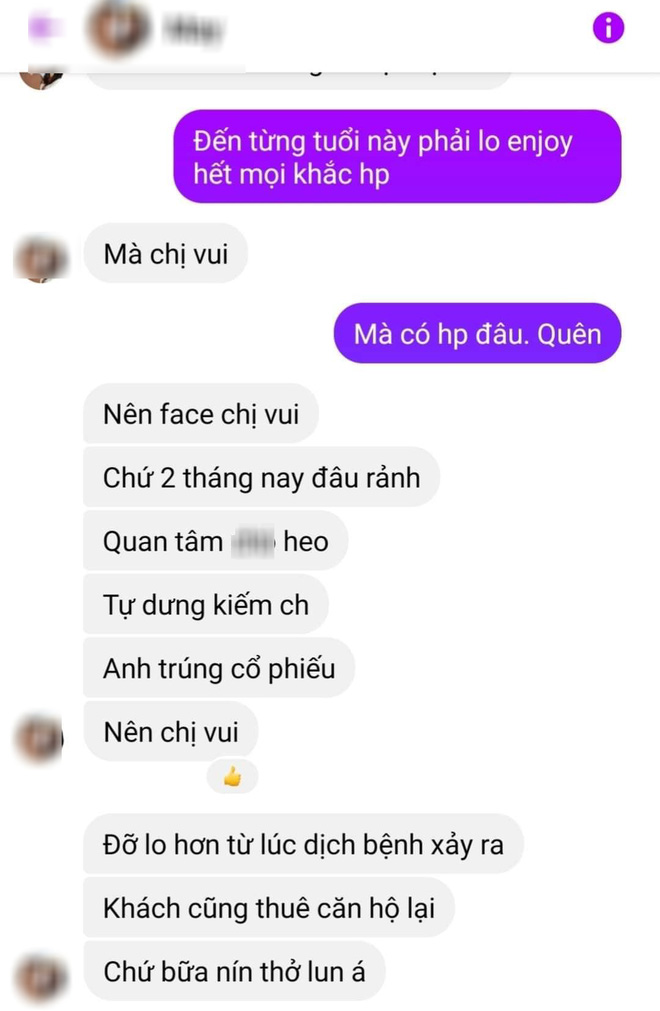Open the conversation info icon
660x1011 pixels.
click(608, 28)
